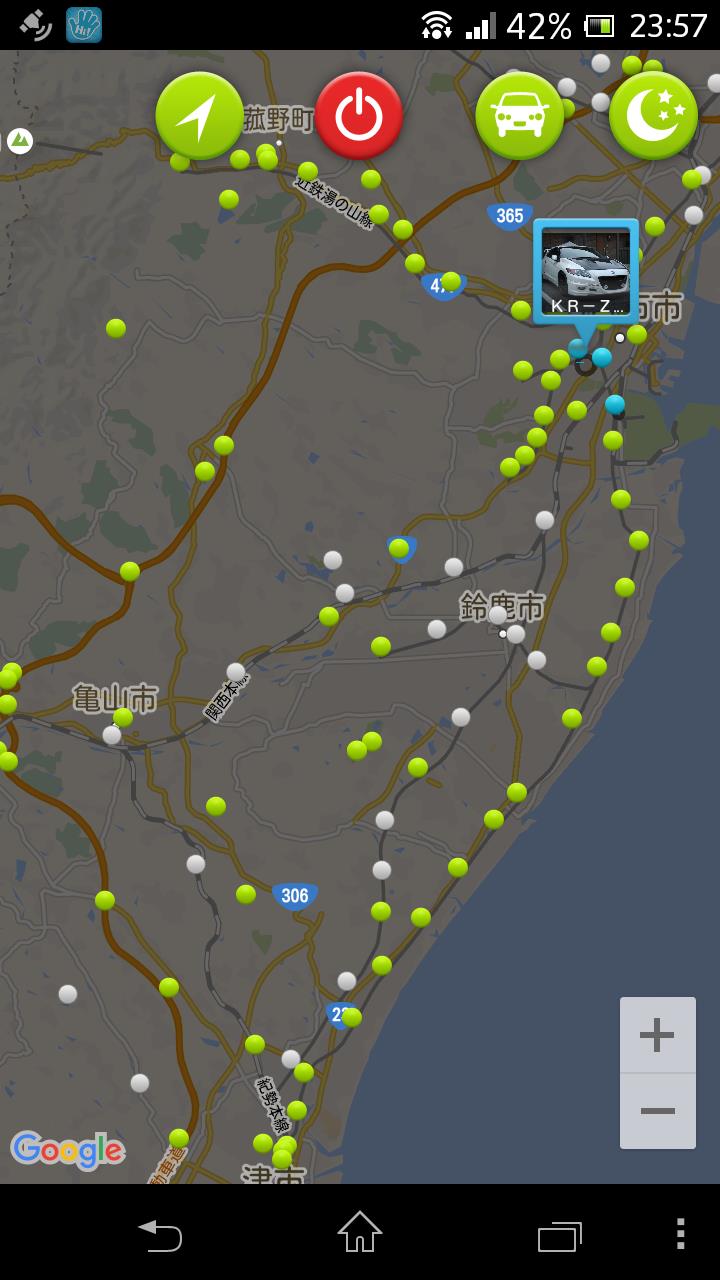
Task: Toggle the moon and stars night mode button
Action: point(653,116)
